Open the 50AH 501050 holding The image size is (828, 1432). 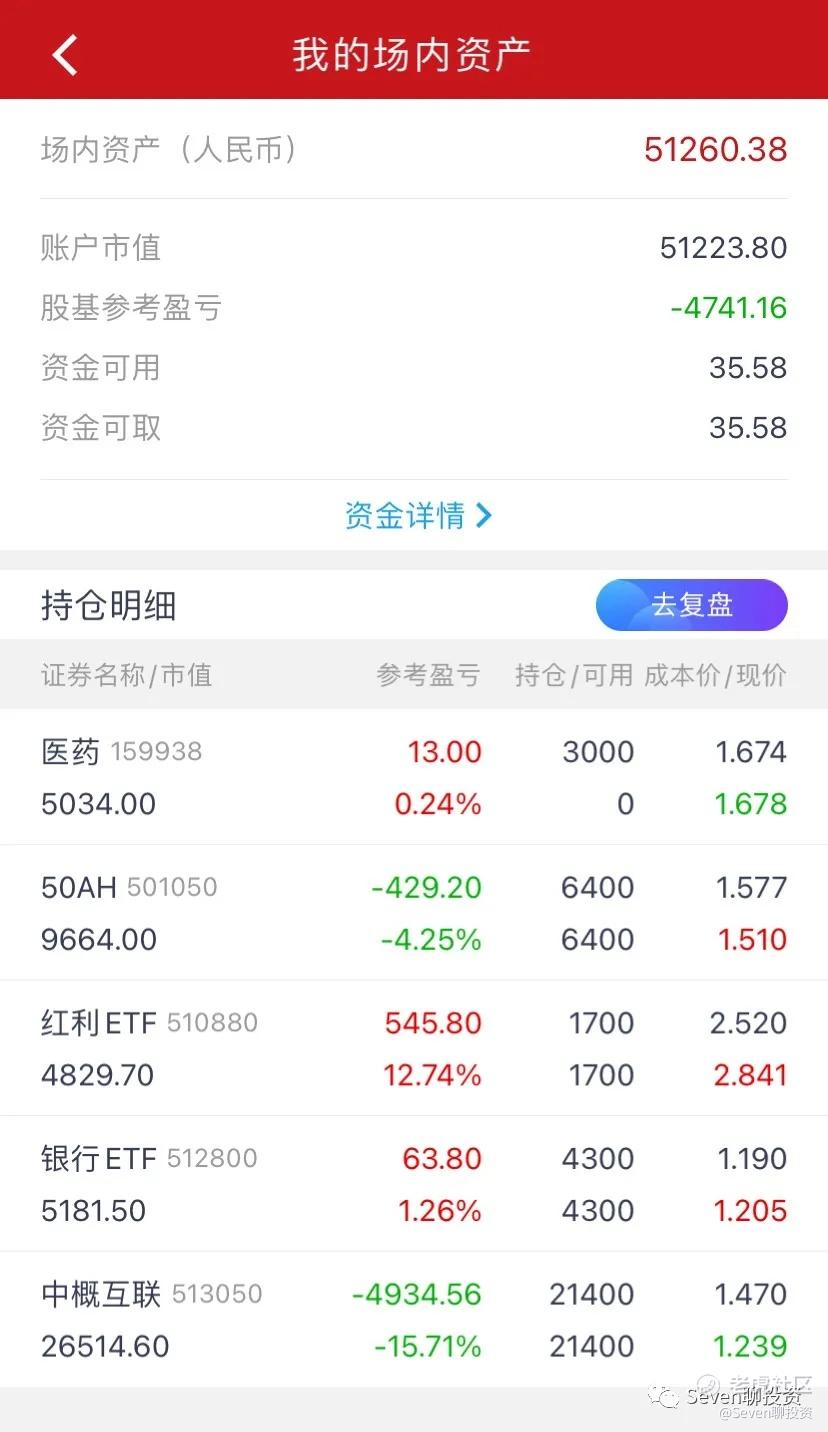click(x=413, y=913)
